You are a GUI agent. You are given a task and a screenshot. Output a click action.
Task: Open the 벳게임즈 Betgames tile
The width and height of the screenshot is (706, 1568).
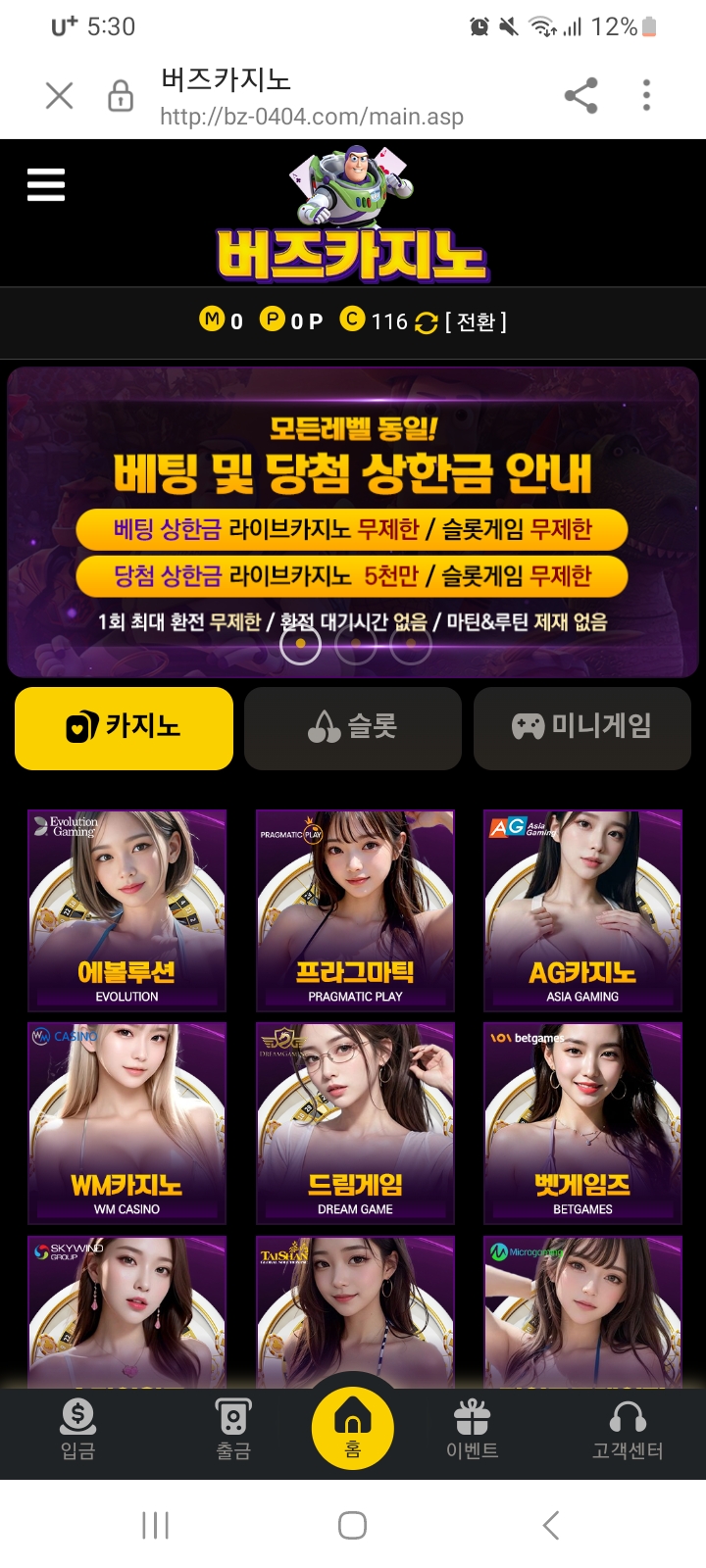click(582, 1123)
